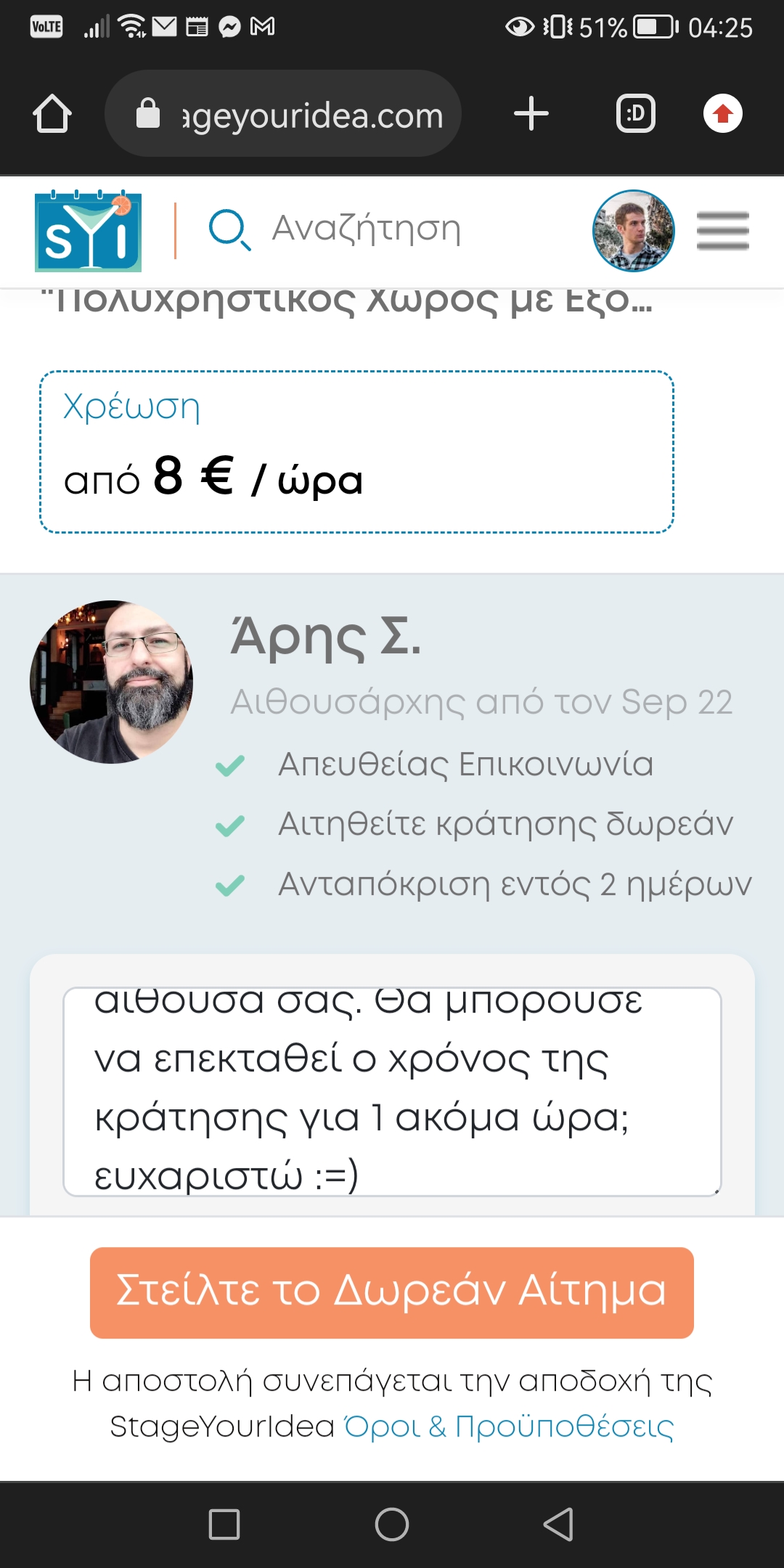
Task: Open the tab switcher
Action: (x=635, y=114)
